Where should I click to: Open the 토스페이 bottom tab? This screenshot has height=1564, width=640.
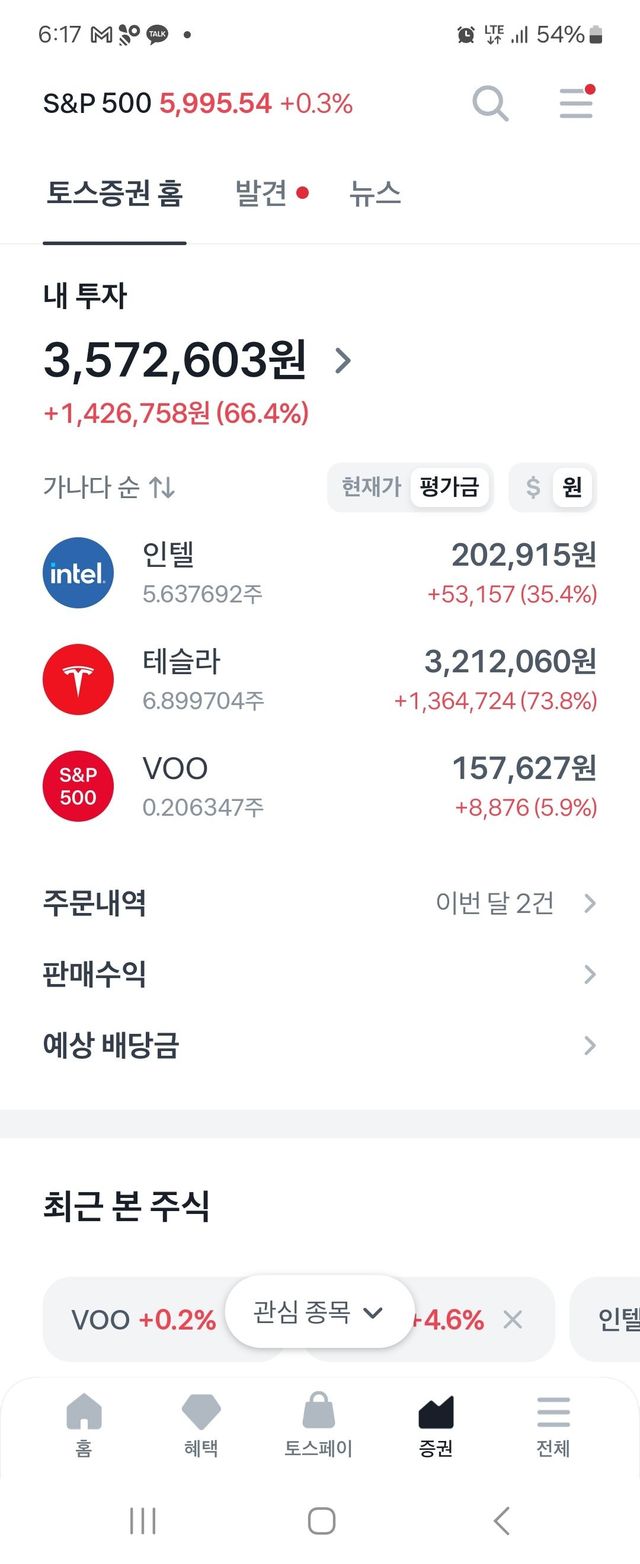(318, 1425)
